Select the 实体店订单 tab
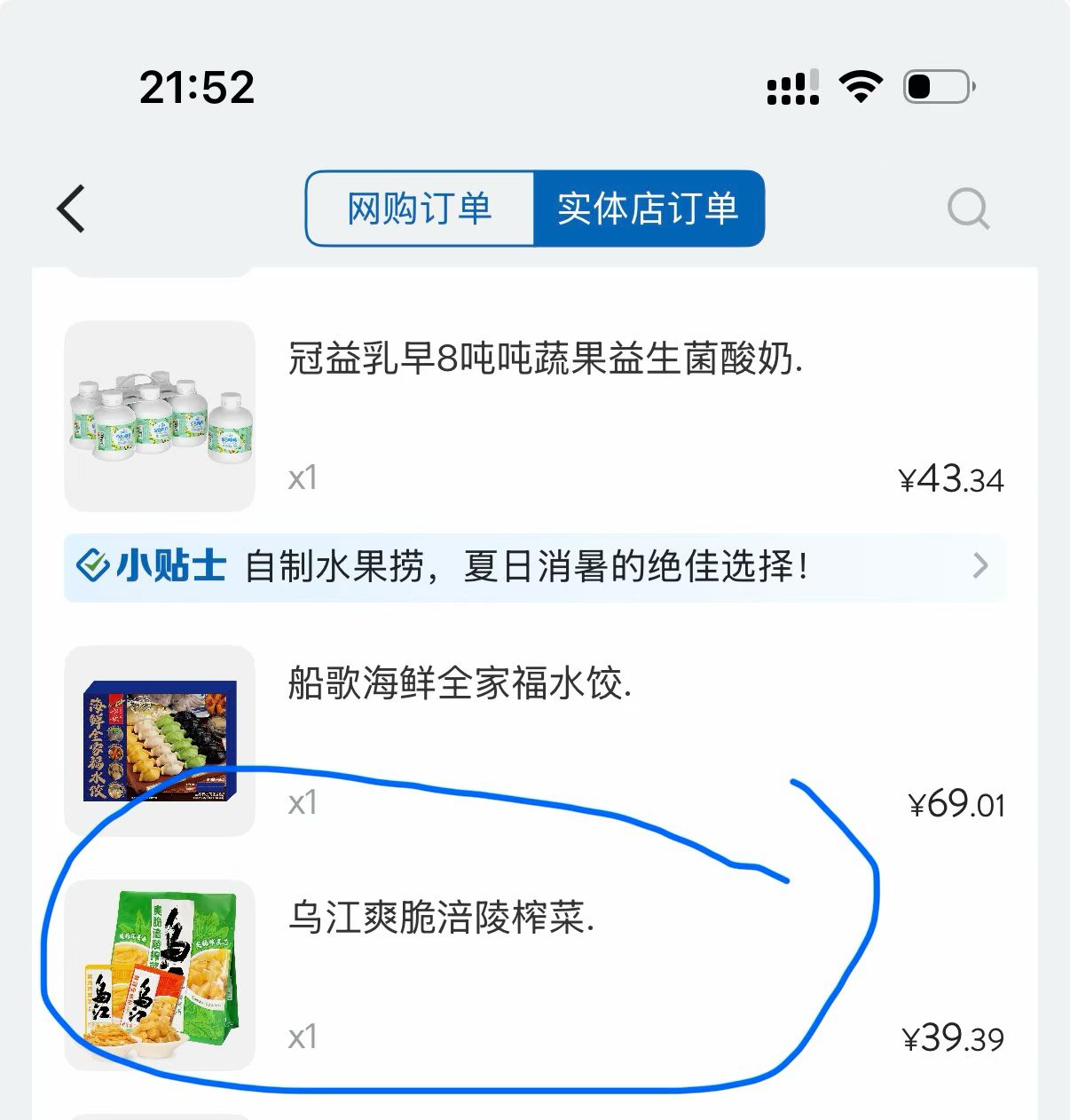 pos(648,209)
